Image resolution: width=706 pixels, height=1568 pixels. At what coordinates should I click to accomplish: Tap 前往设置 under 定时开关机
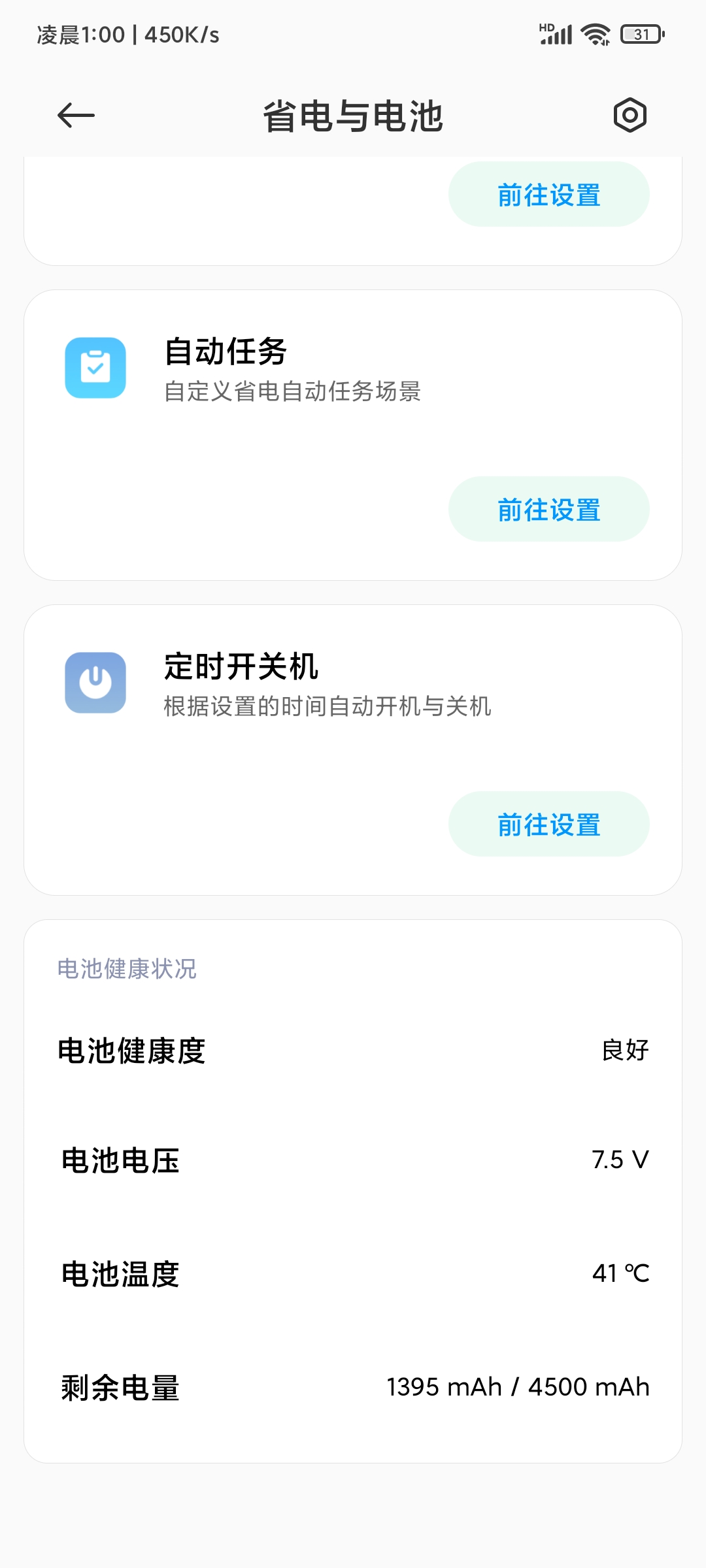548,824
